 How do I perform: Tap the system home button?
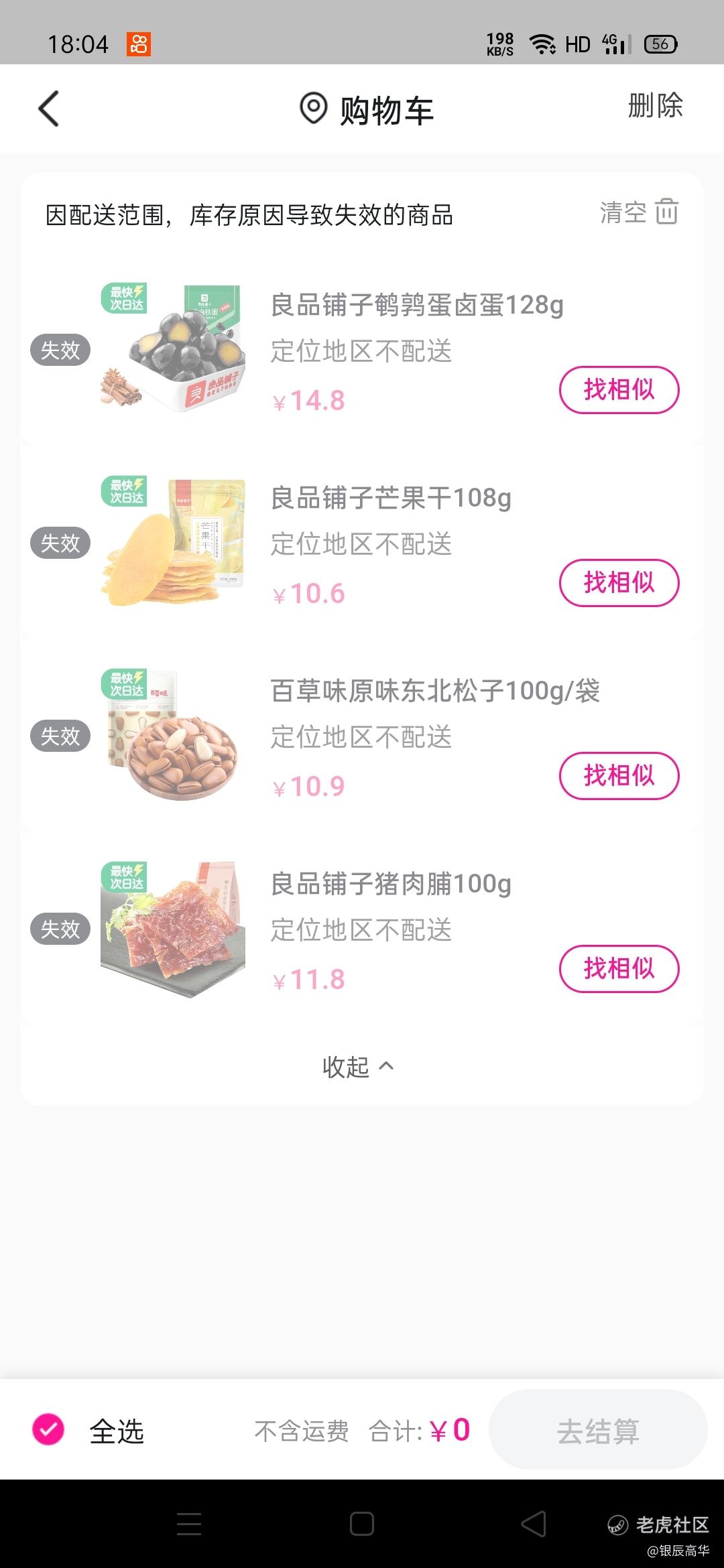(362, 1524)
